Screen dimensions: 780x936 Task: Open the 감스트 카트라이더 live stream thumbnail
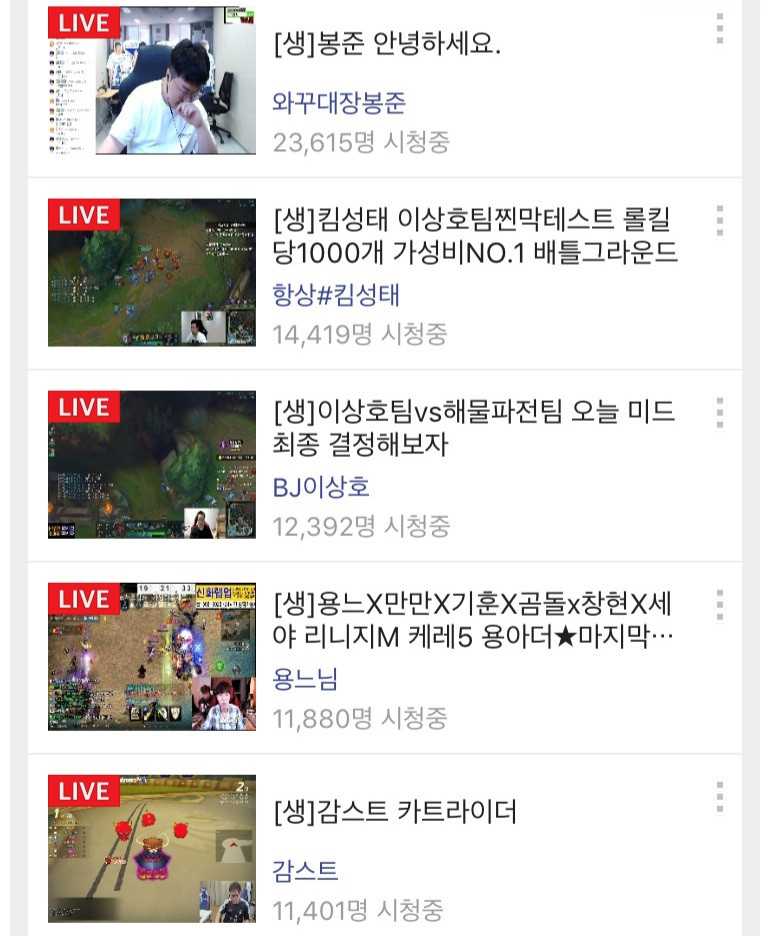(x=151, y=848)
